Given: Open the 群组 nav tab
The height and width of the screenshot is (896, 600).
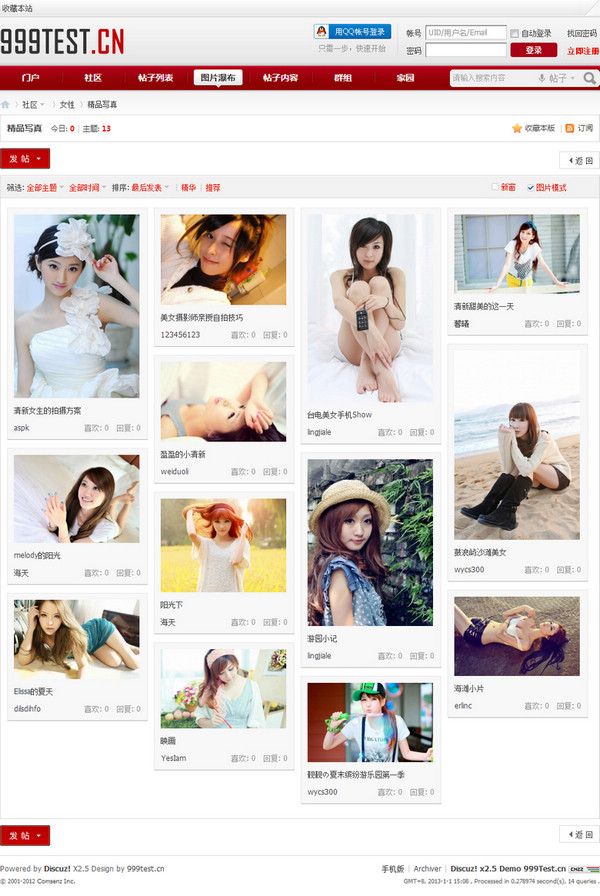Looking at the screenshot, I should coord(343,77).
